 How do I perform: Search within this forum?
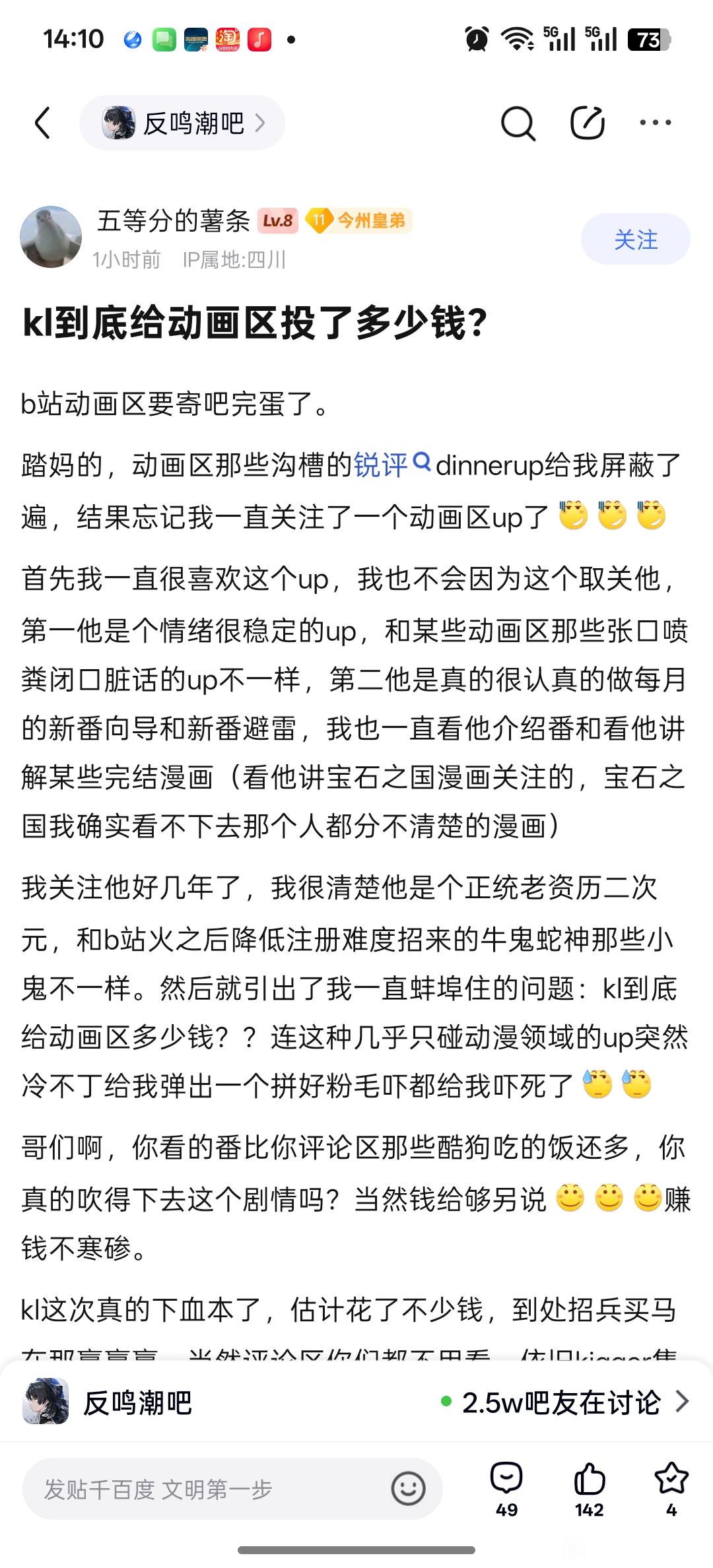518,123
